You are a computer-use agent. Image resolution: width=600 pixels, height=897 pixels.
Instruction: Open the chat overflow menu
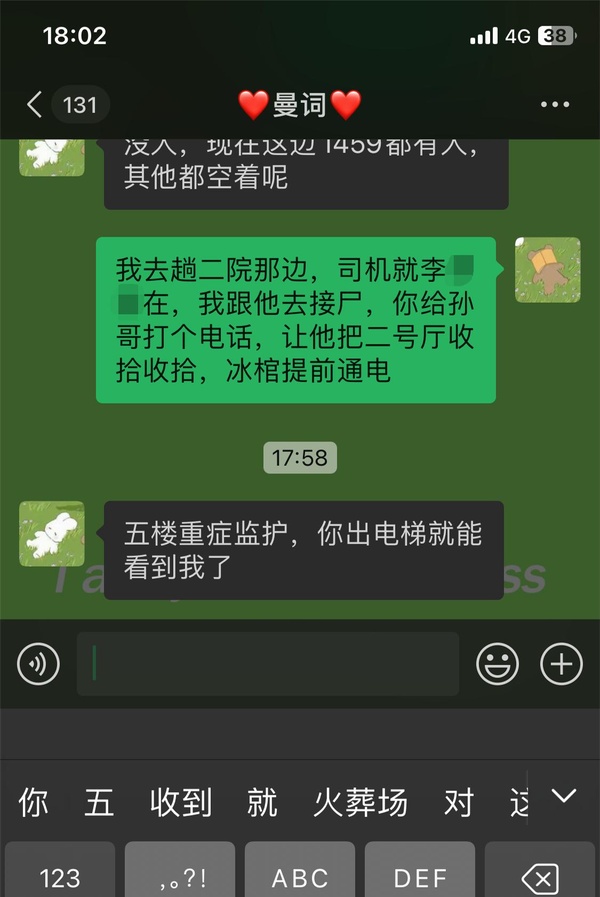click(x=554, y=104)
